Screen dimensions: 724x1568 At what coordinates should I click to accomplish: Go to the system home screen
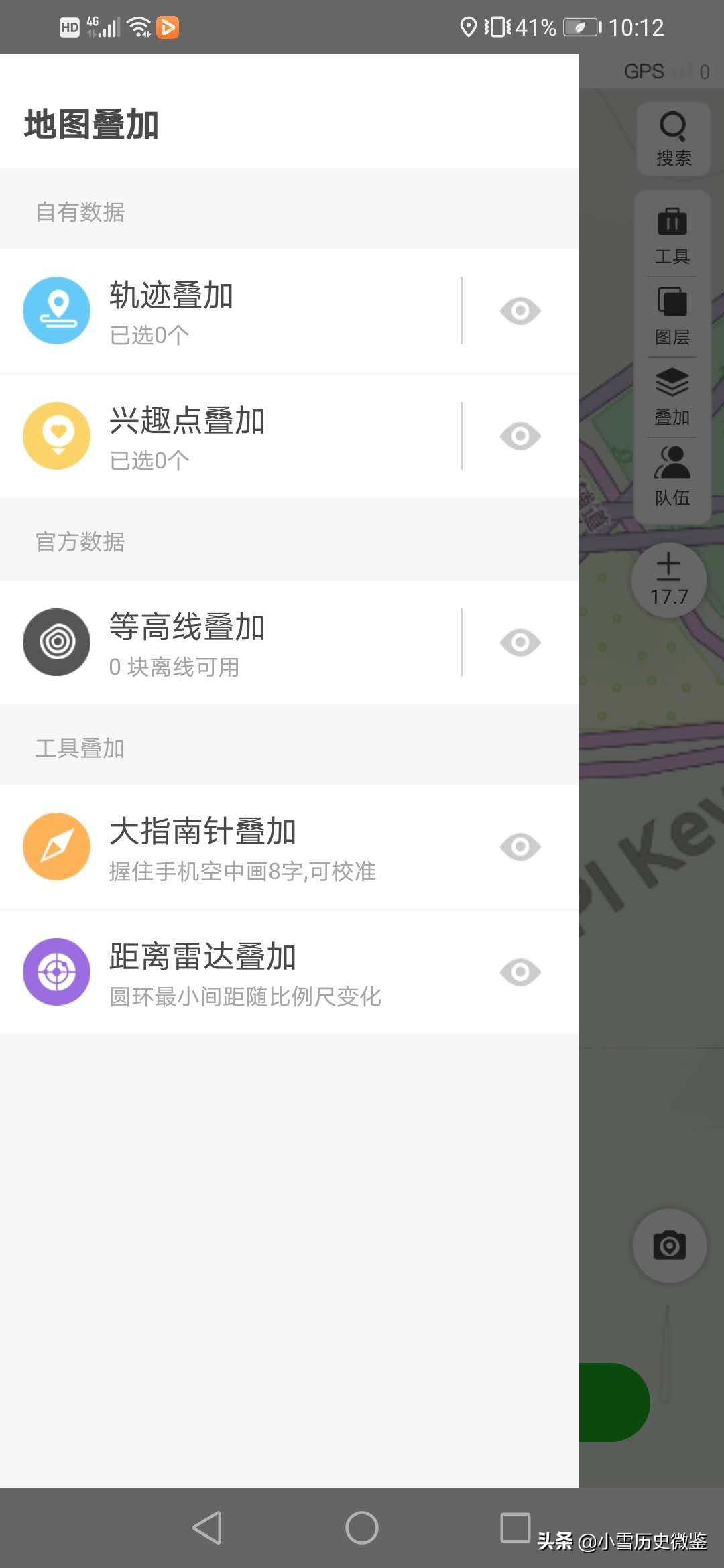[362, 1528]
